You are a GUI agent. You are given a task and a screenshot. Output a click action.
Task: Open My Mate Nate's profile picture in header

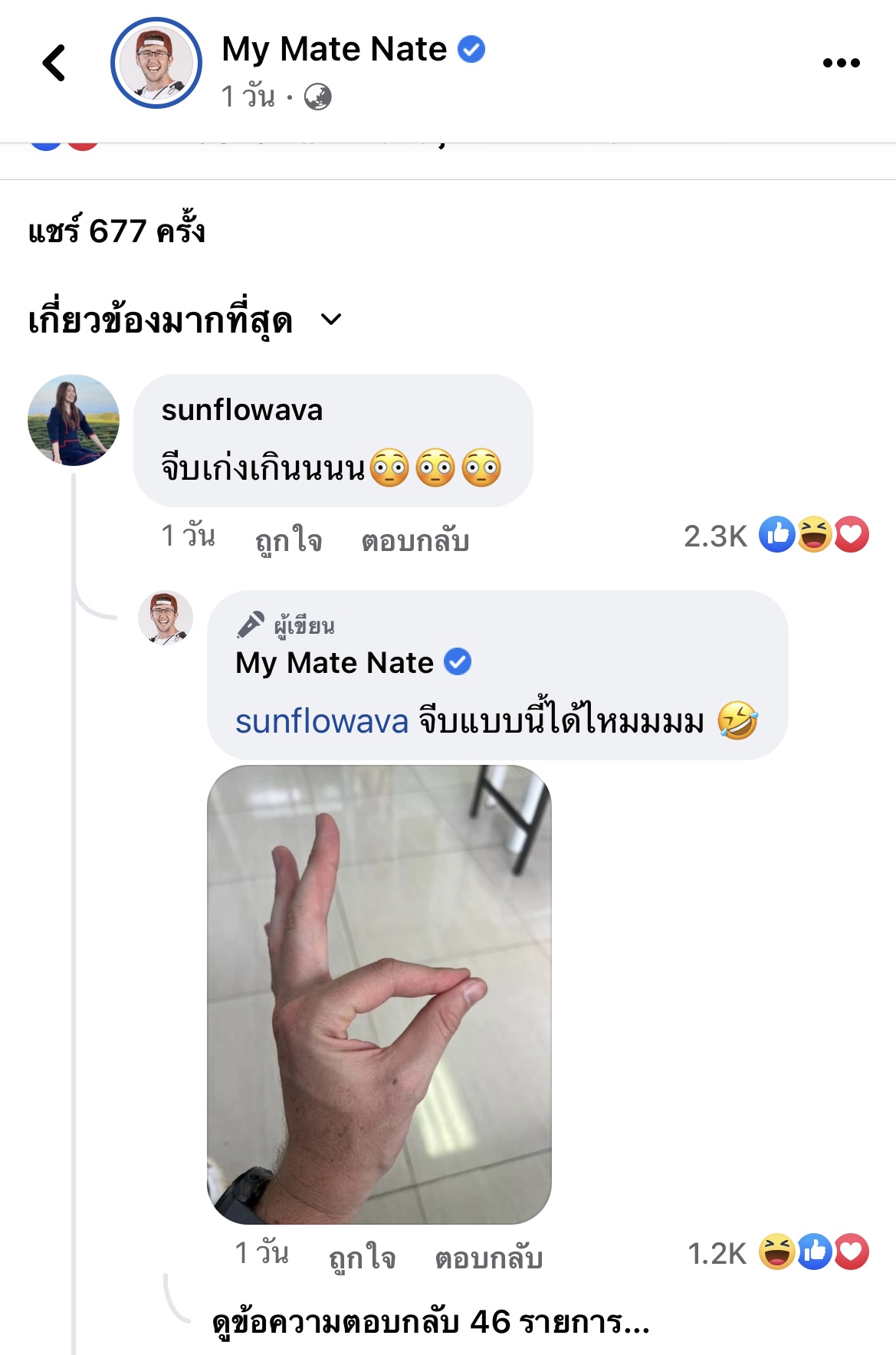pyautogui.click(x=156, y=63)
